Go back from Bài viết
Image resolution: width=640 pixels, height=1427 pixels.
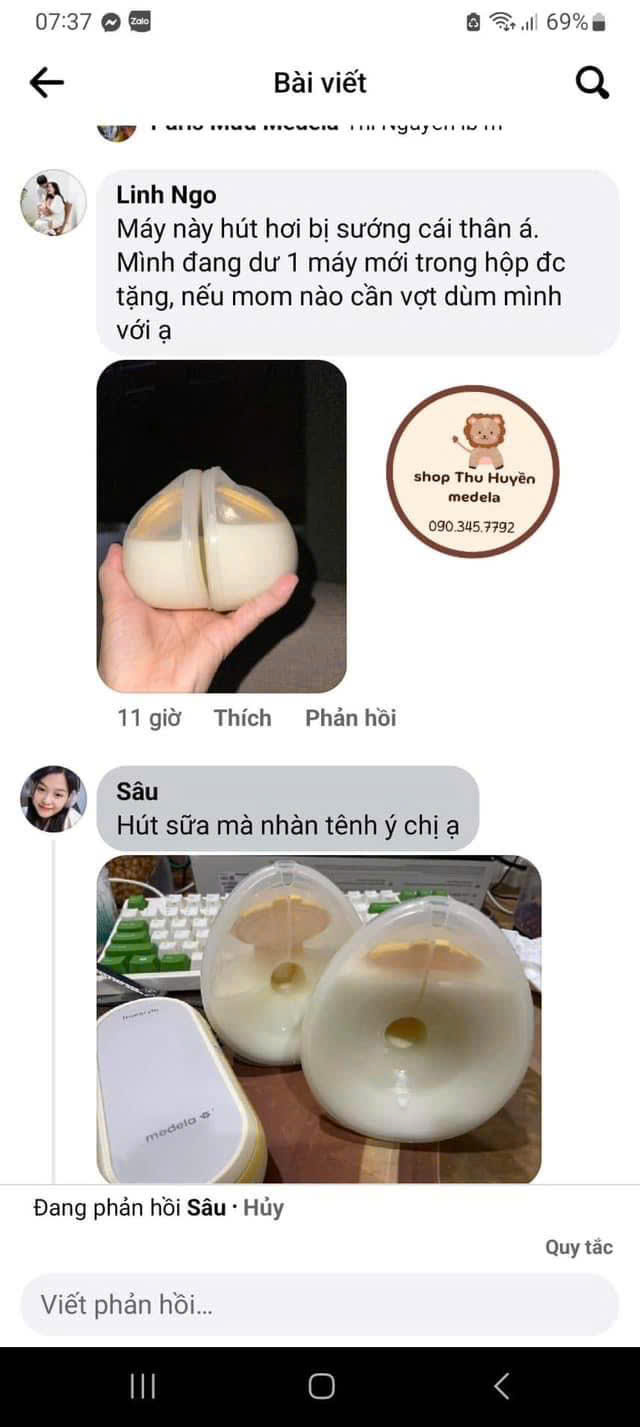click(46, 83)
